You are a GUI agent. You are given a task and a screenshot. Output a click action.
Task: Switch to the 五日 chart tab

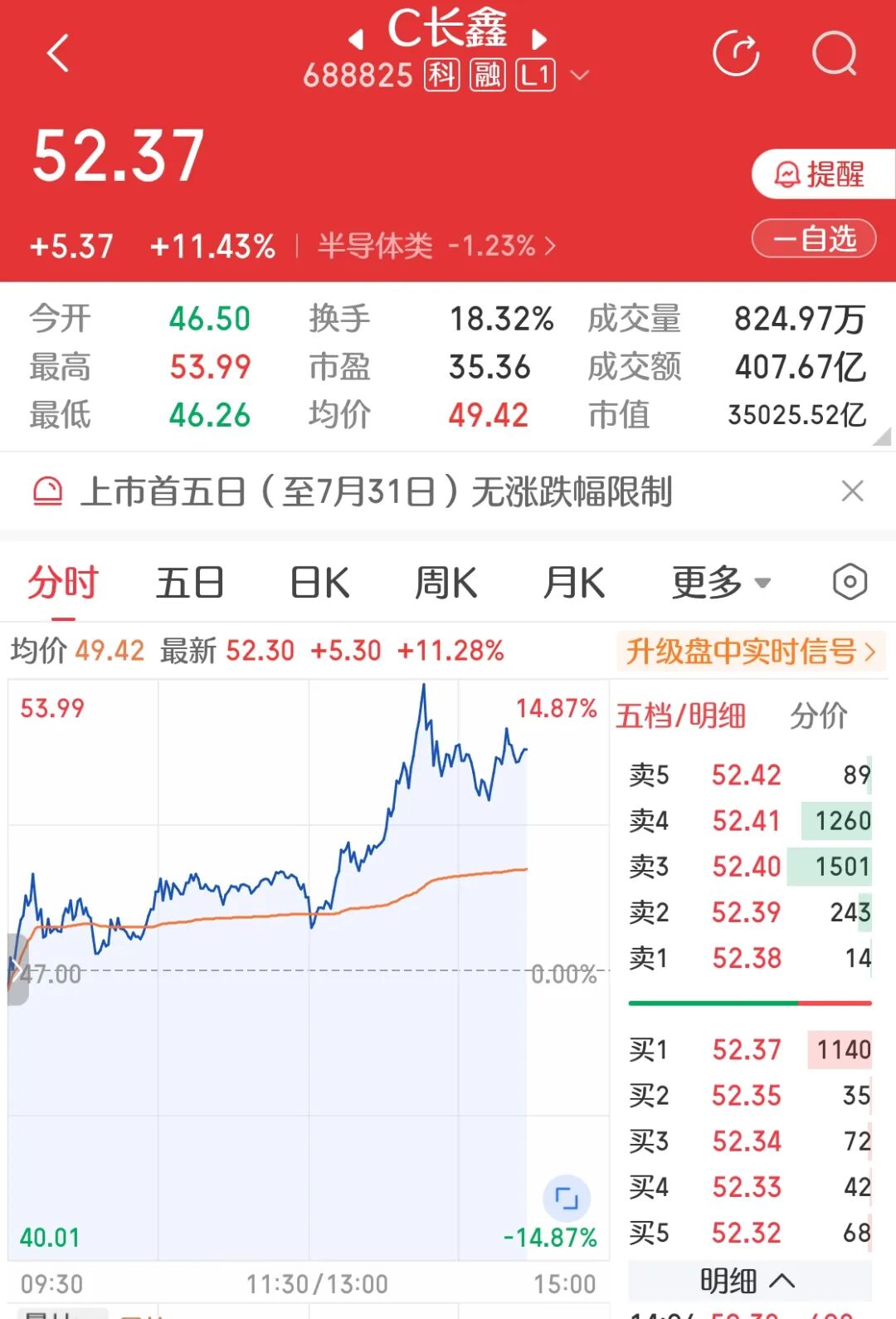190,583
